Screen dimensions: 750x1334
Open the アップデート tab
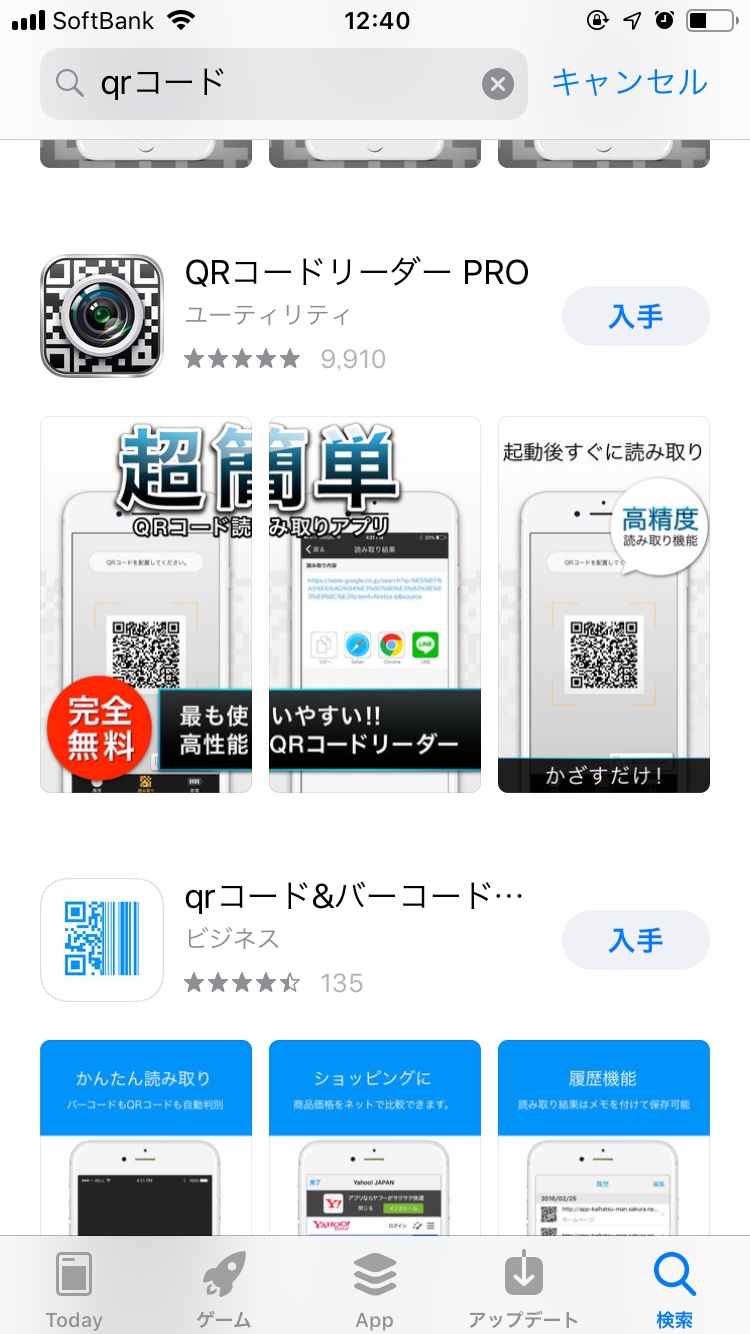point(523,1289)
